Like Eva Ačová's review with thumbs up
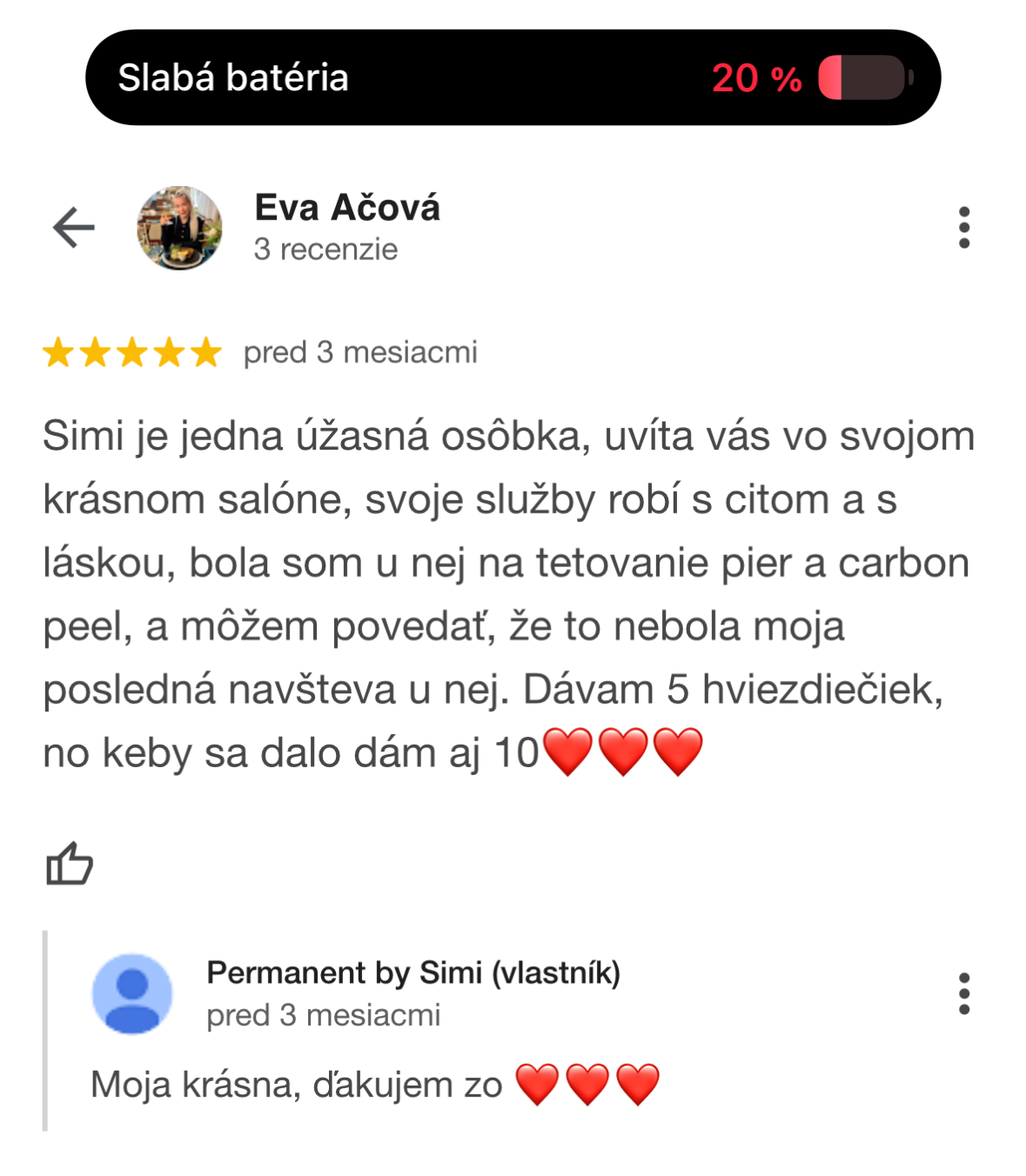1026x1176 pixels. 70,864
